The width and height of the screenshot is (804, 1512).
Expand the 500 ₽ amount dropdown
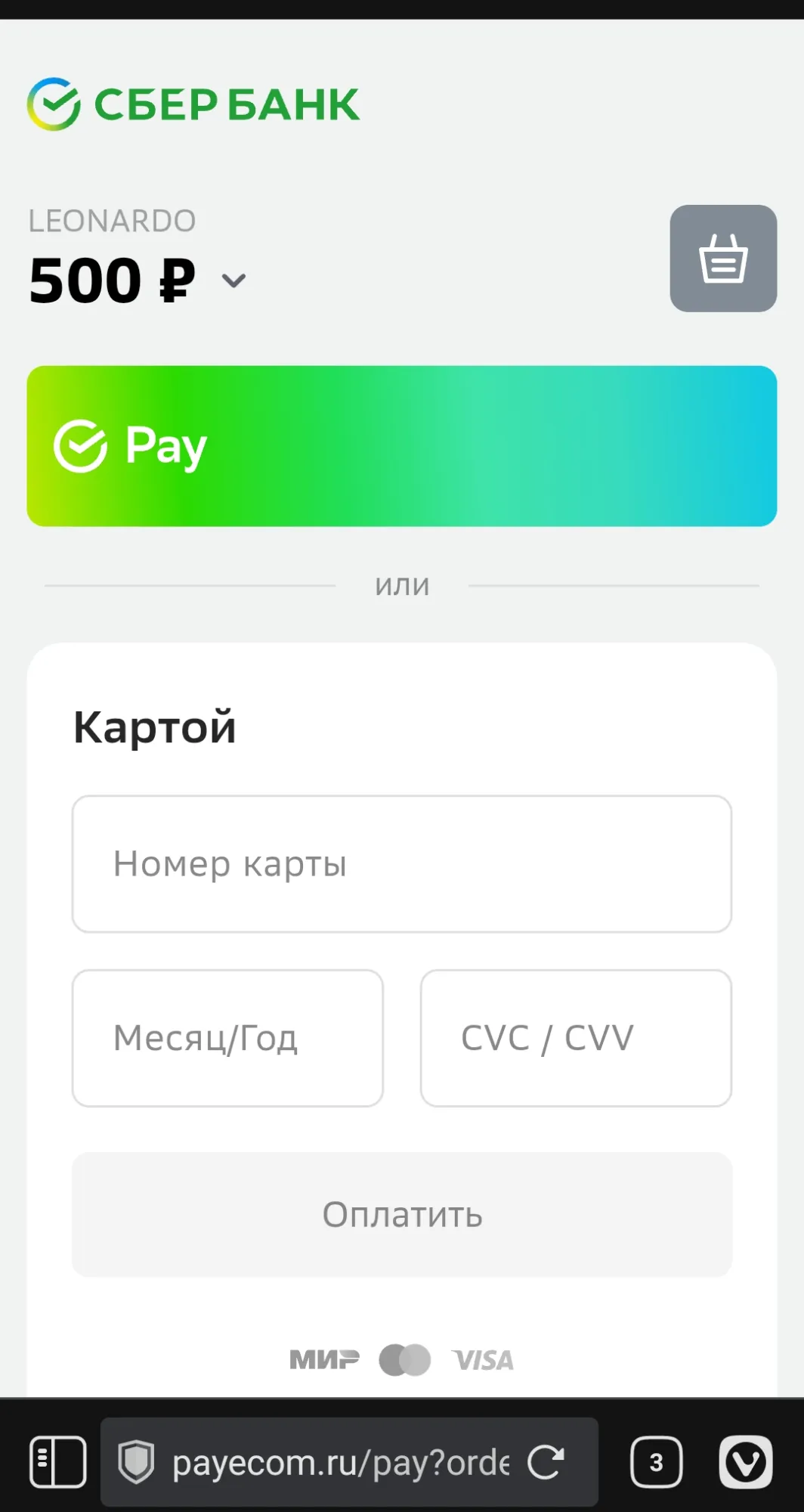click(233, 281)
